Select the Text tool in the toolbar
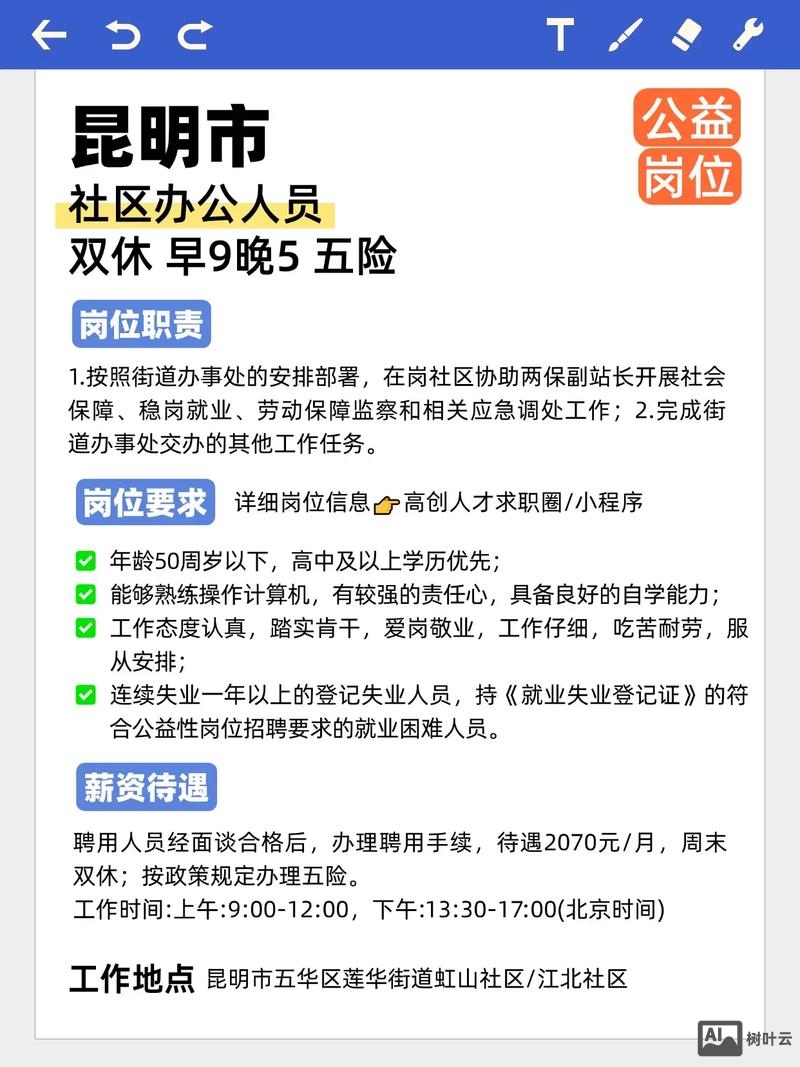This screenshot has width=800, height=1067. (x=559, y=36)
